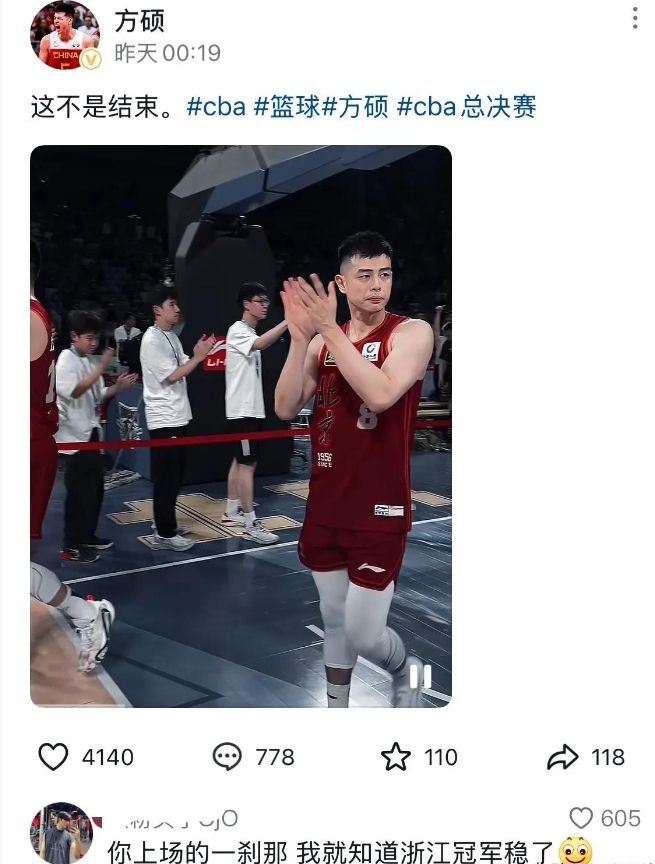Open the #cba hashtag
This screenshot has height=864, width=655.
pyautogui.click(x=216, y=107)
